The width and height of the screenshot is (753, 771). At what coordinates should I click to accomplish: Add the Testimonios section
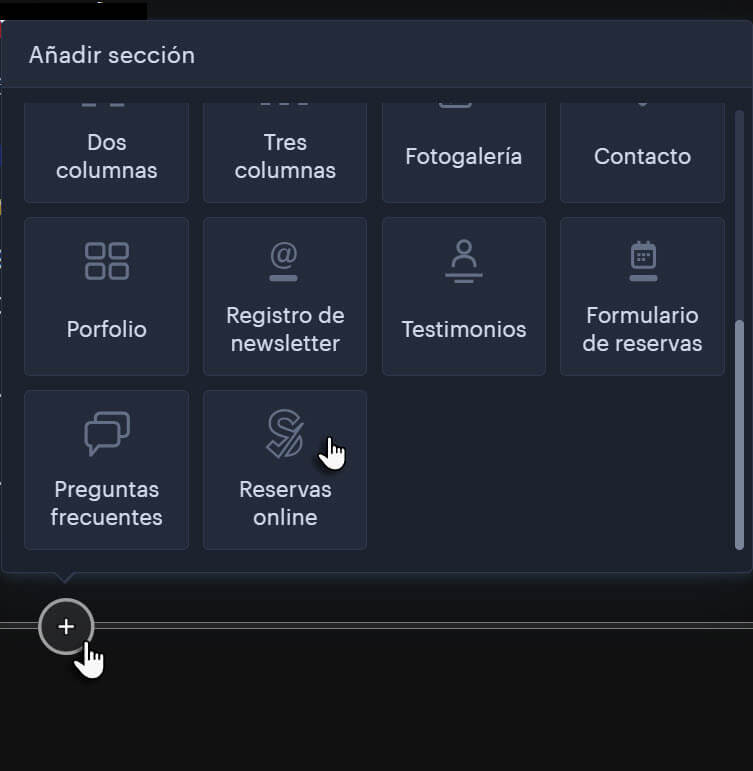pyautogui.click(x=463, y=296)
